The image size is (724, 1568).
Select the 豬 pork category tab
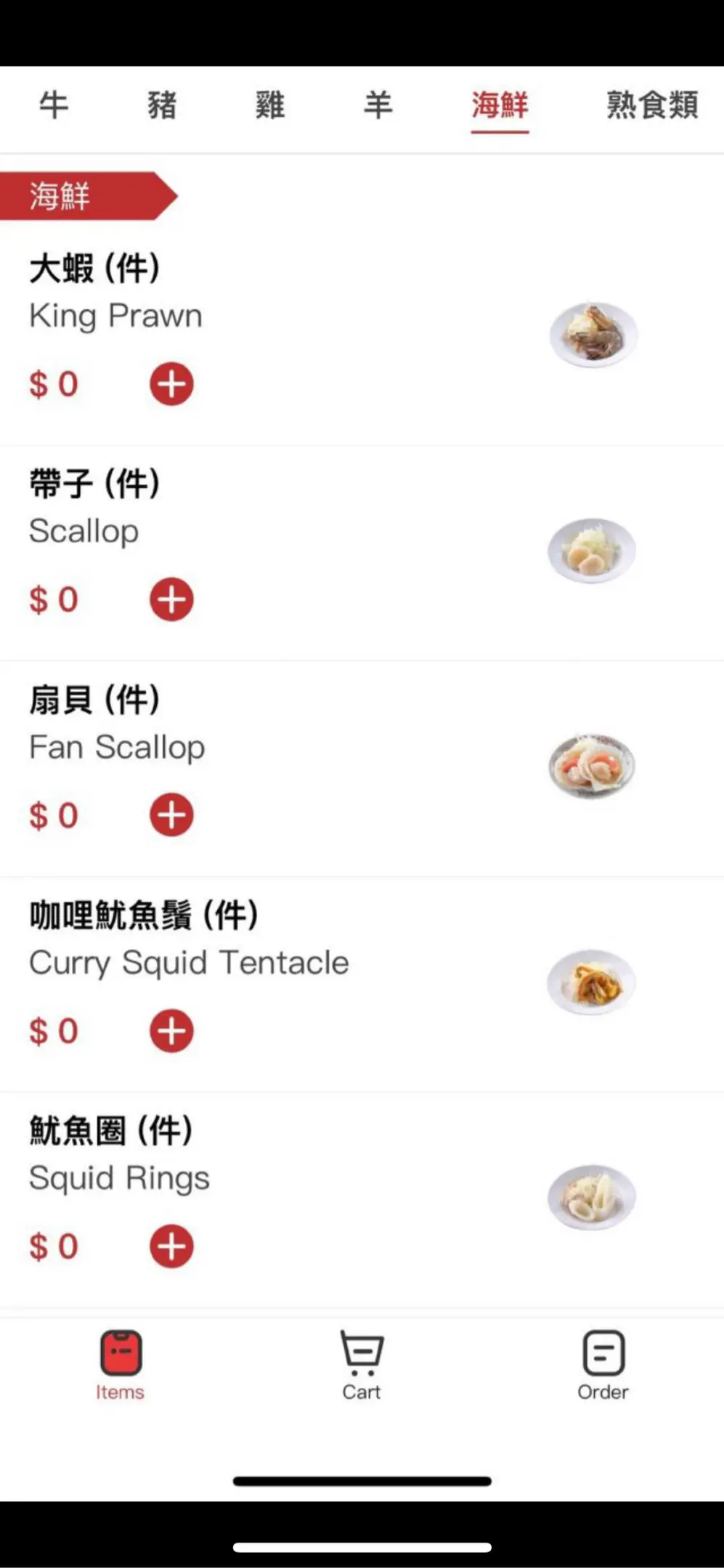tap(162, 106)
